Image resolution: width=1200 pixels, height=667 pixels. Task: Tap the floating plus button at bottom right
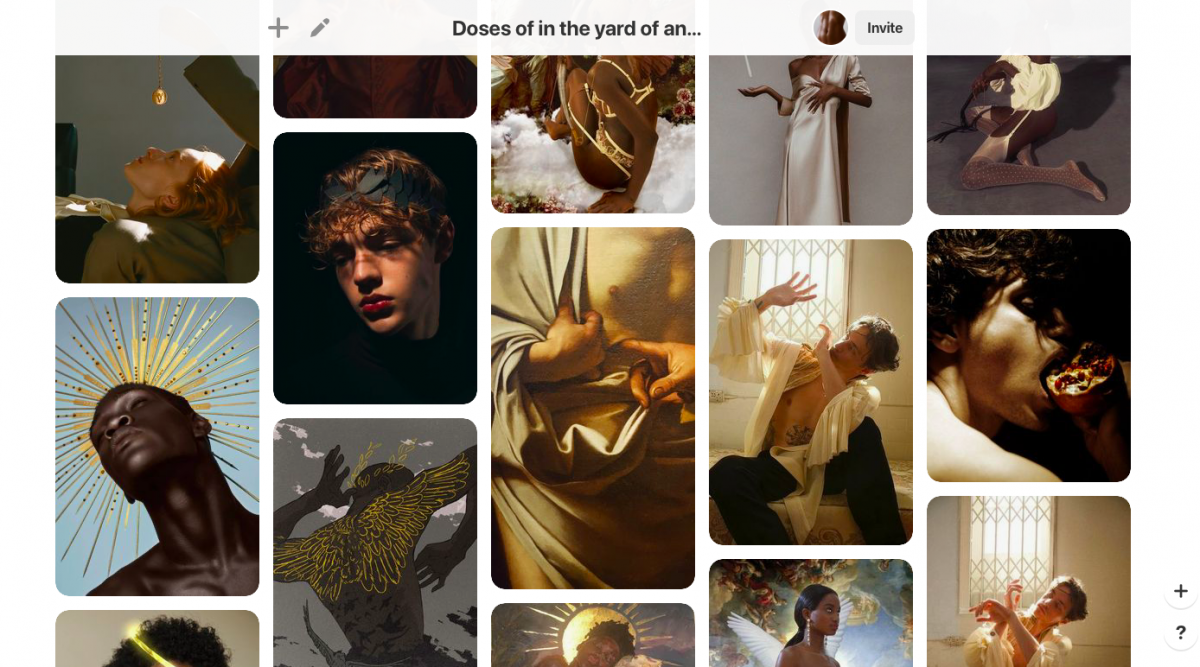tap(1180, 591)
